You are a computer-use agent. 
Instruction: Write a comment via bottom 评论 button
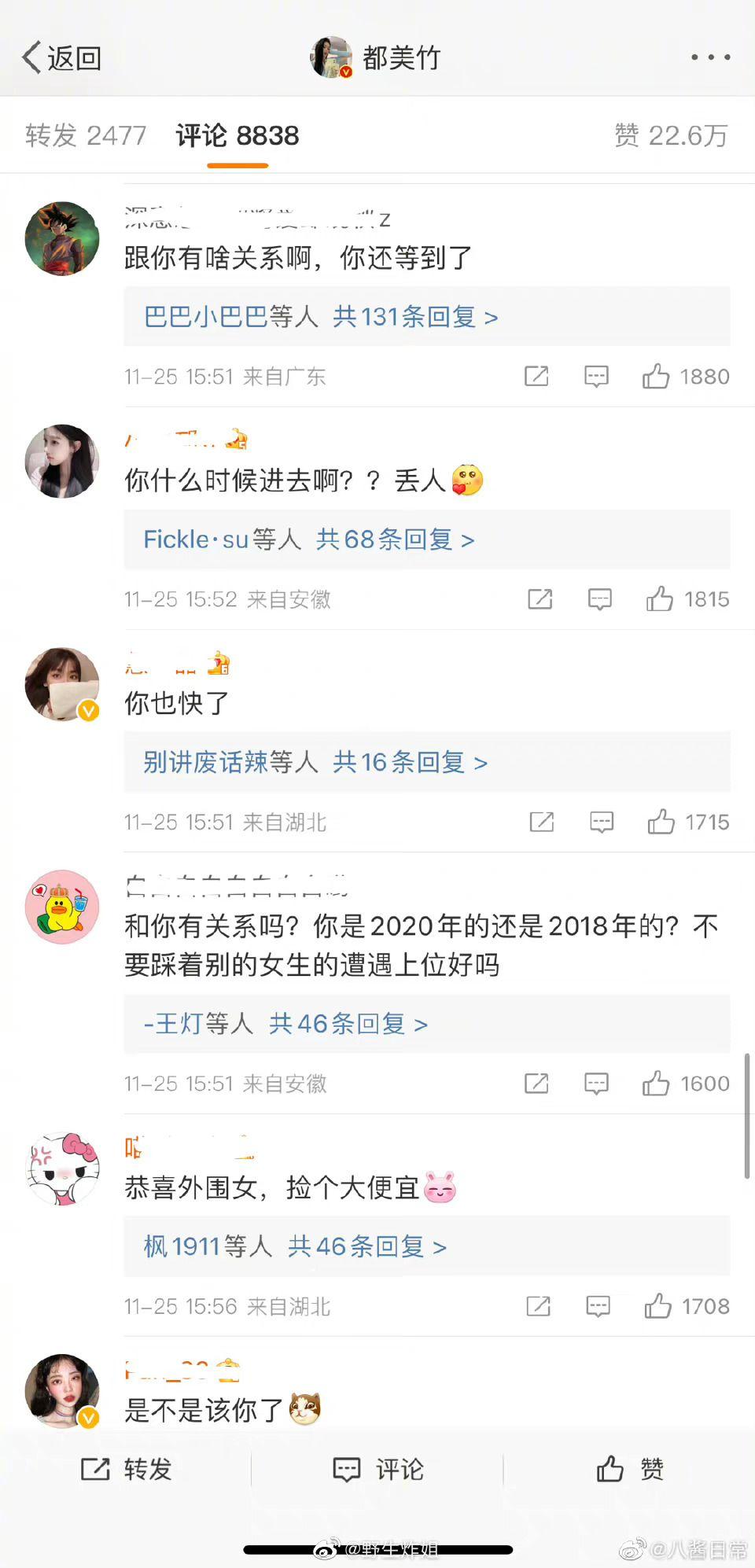coord(377,1469)
